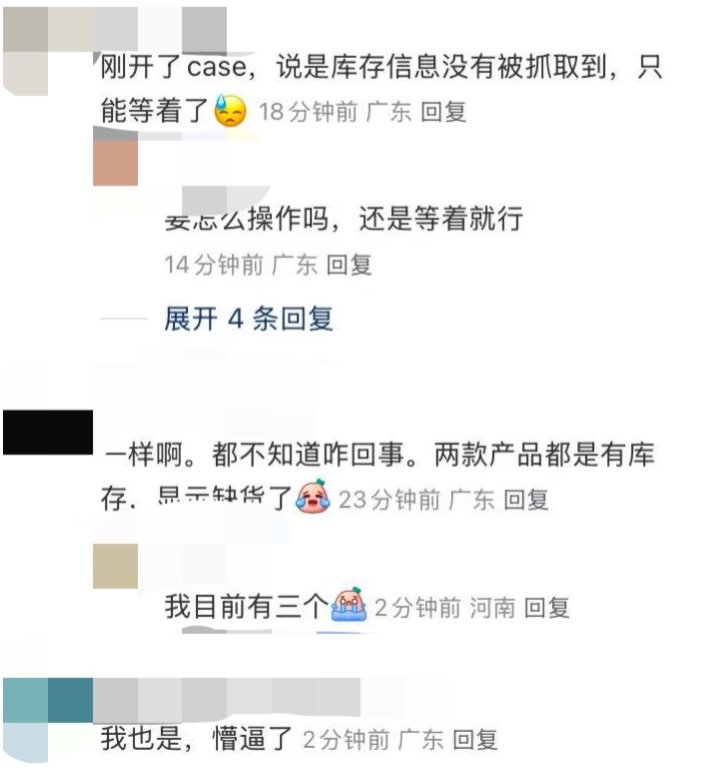This screenshot has width=715, height=781.
Task: Expand the 4 hidden replies
Action: coord(248,319)
